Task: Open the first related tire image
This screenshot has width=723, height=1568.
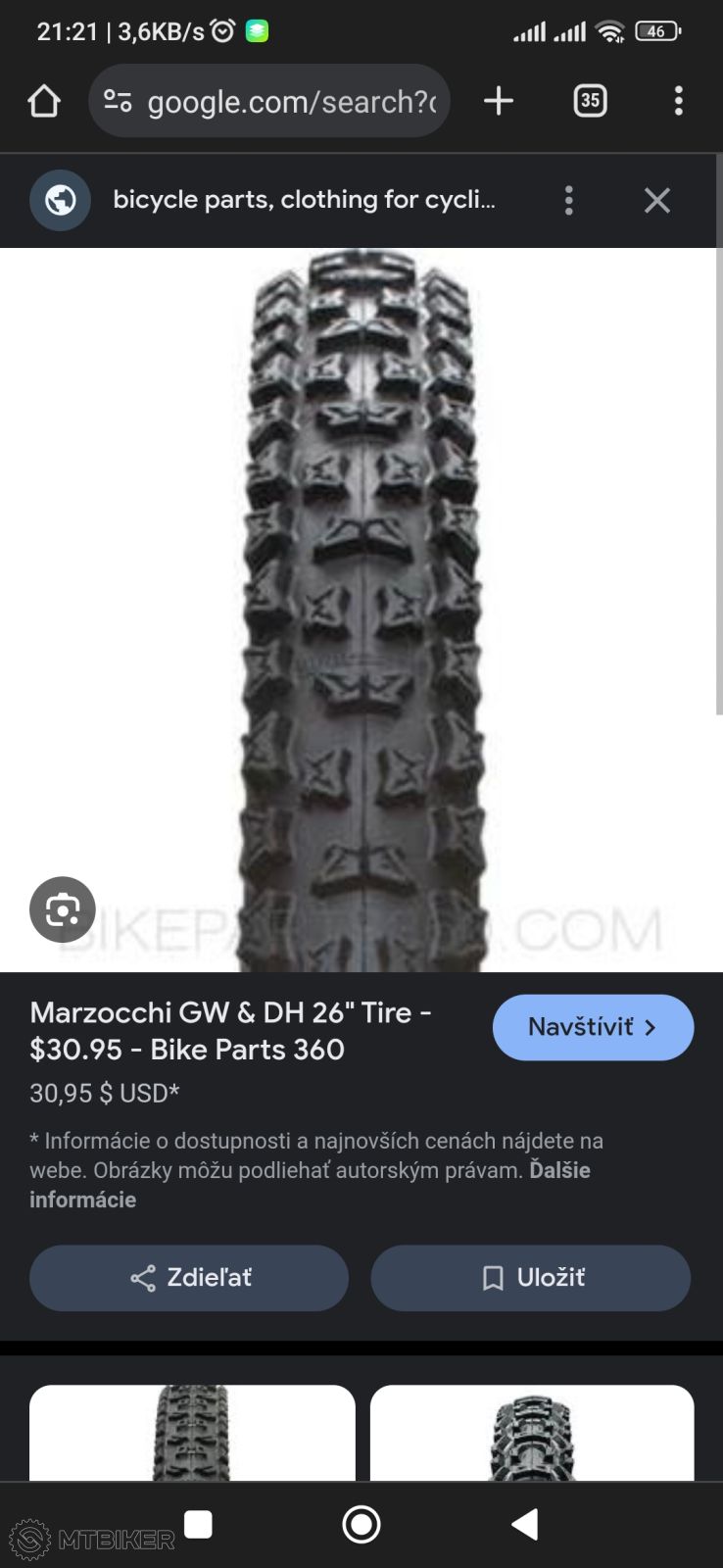Action: coord(192,1432)
